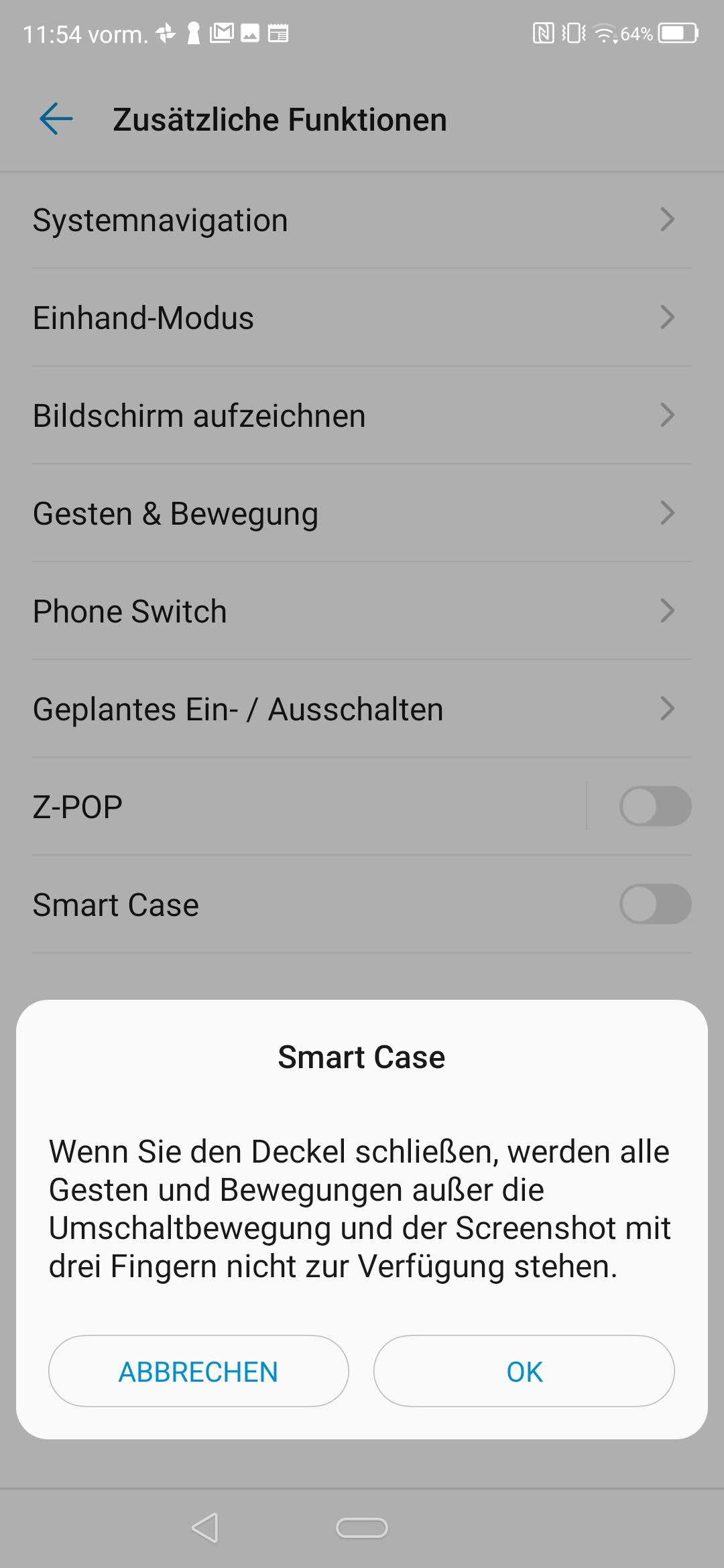
Task: Open Systemnavigation settings
Action: (362, 220)
